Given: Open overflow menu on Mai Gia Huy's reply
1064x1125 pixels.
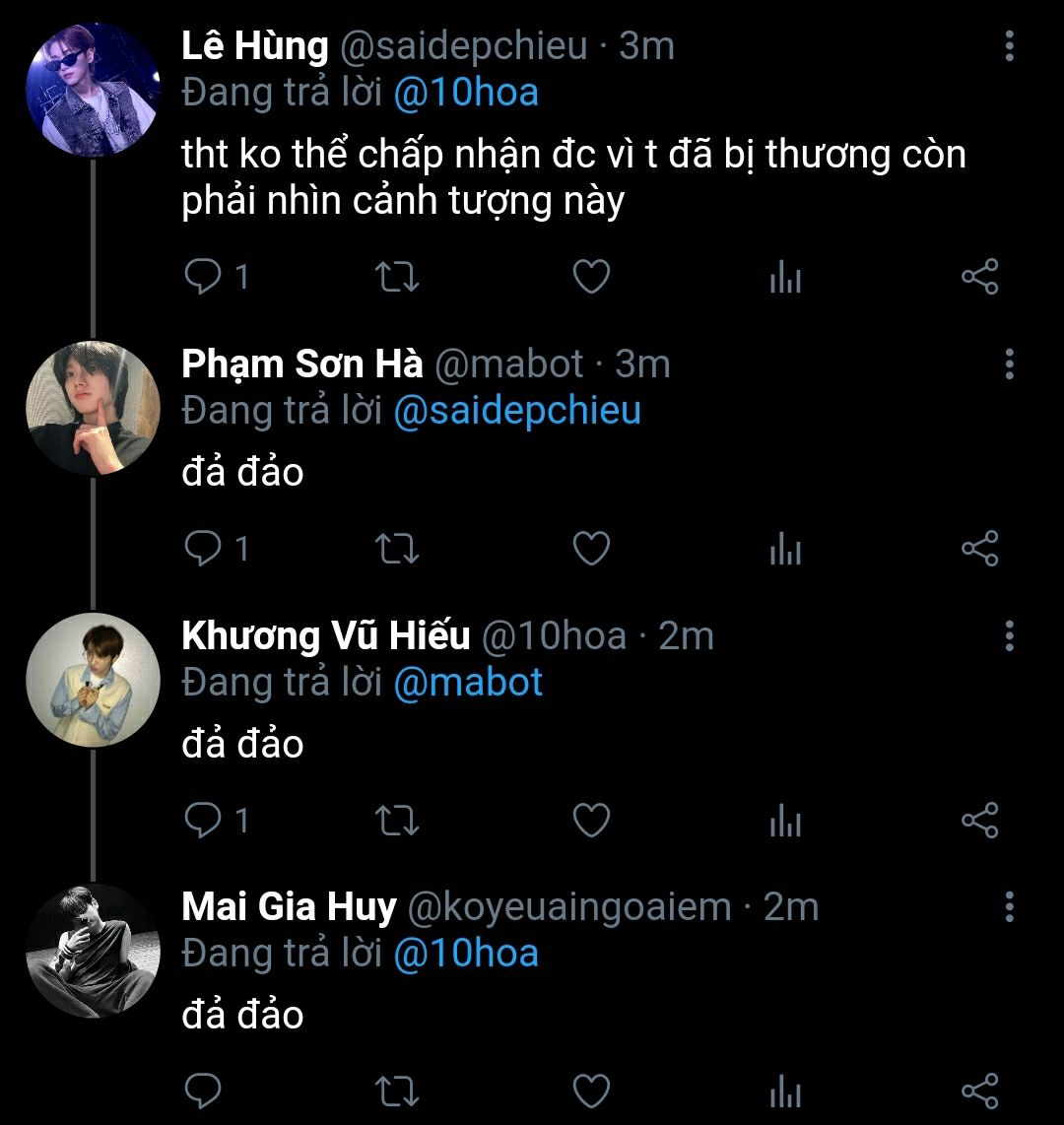Looking at the screenshot, I should coord(1009,906).
